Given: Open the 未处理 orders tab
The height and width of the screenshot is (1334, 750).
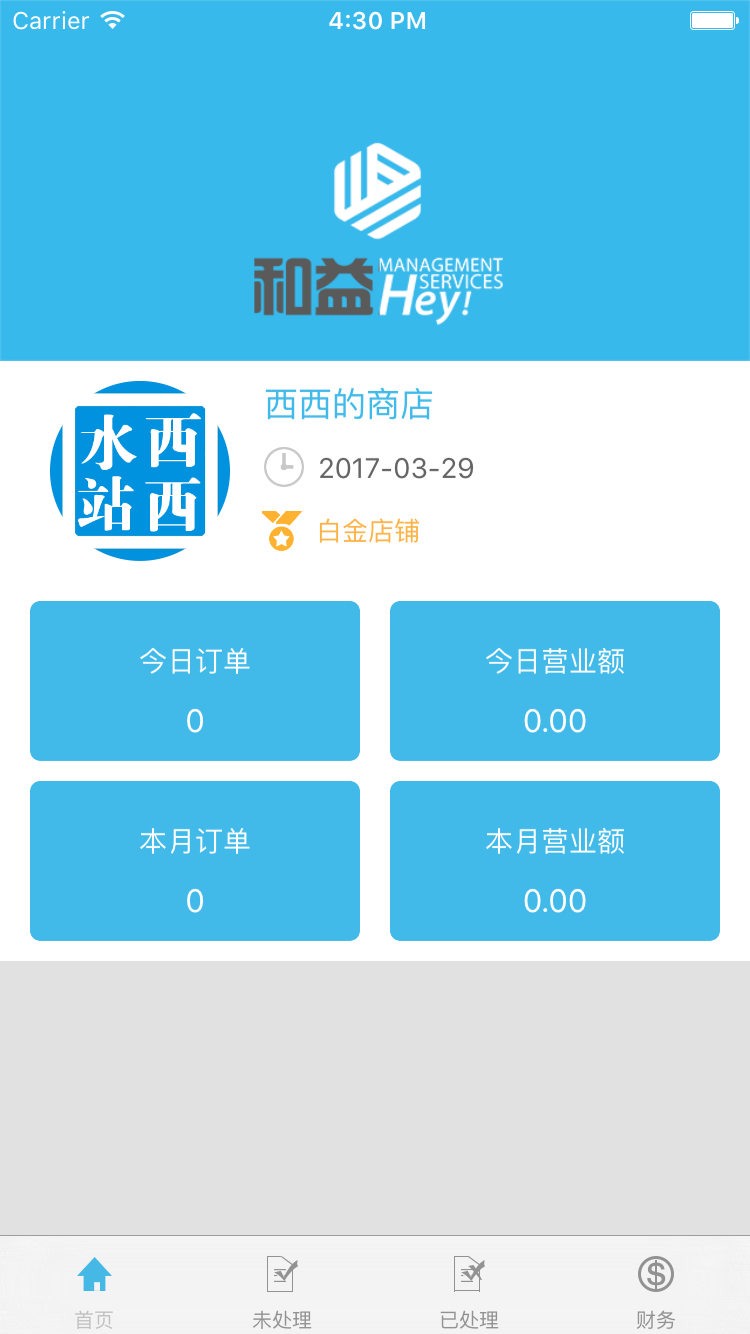Looking at the screenshot, I should [x=282, y=1290].
